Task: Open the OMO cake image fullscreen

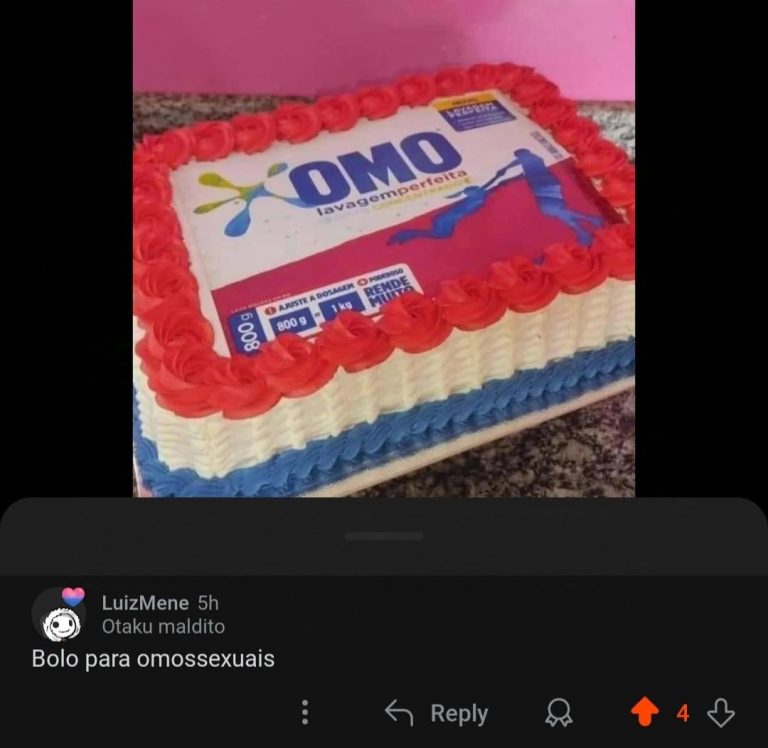Action: 383,250
